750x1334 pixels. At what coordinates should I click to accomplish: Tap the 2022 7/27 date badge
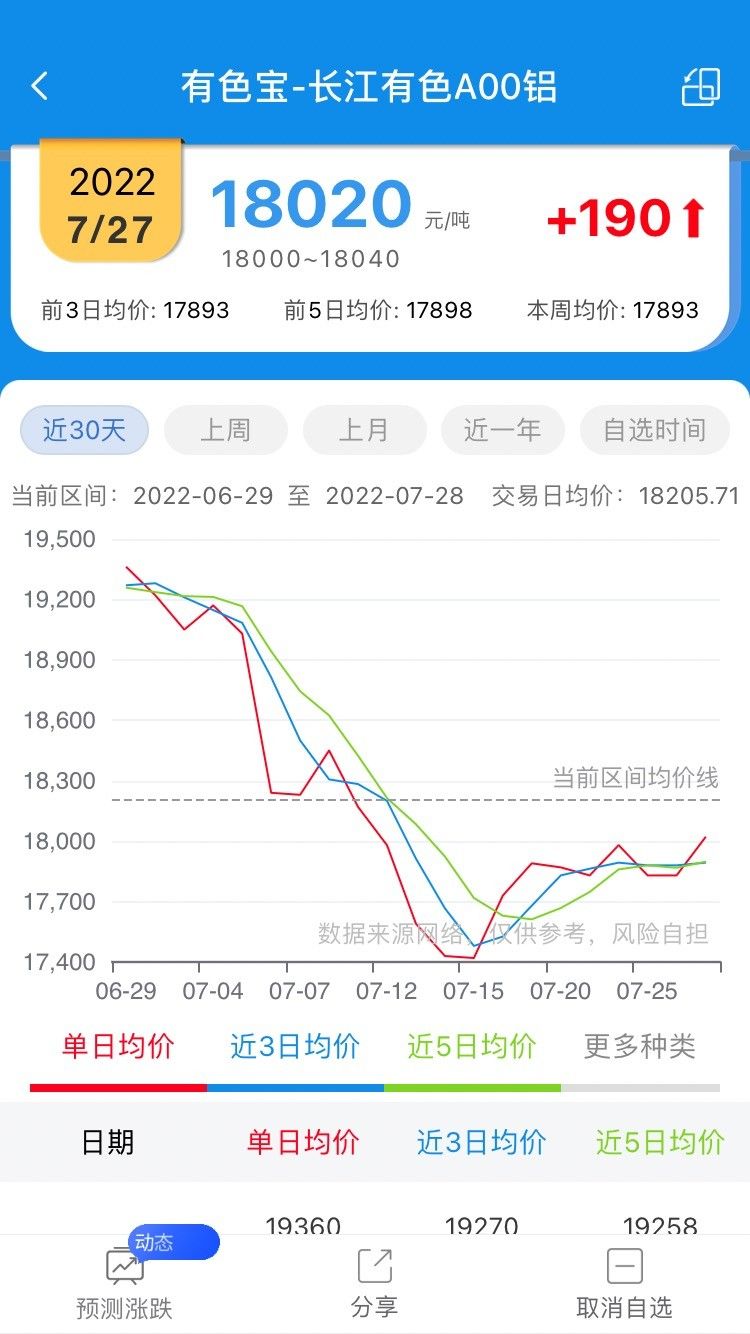click(112, 205)
